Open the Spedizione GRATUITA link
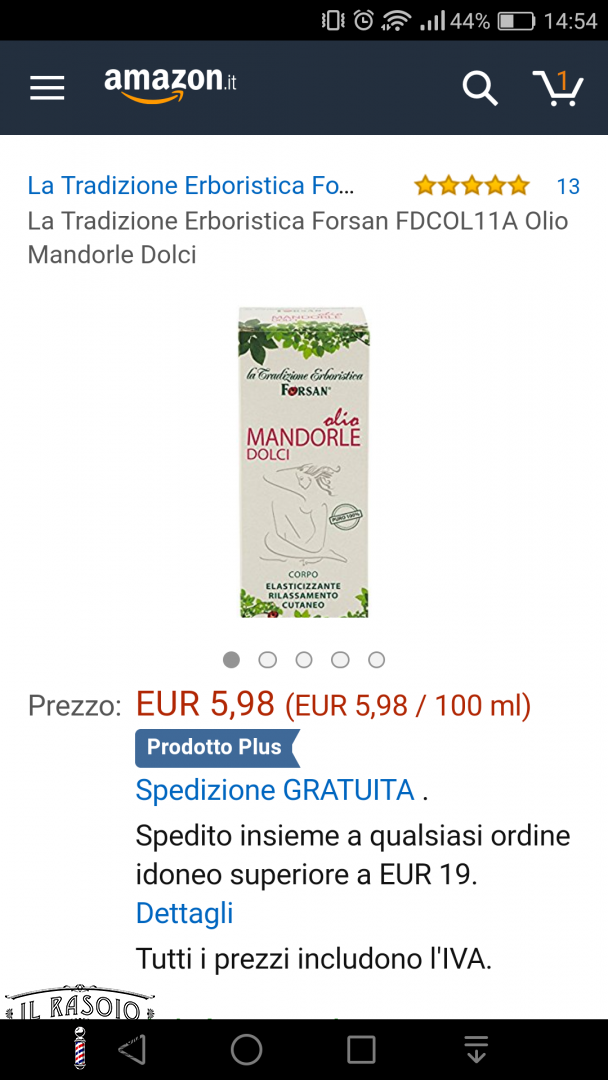Viewport: 608px width, 1080px height. click(275, 790)
